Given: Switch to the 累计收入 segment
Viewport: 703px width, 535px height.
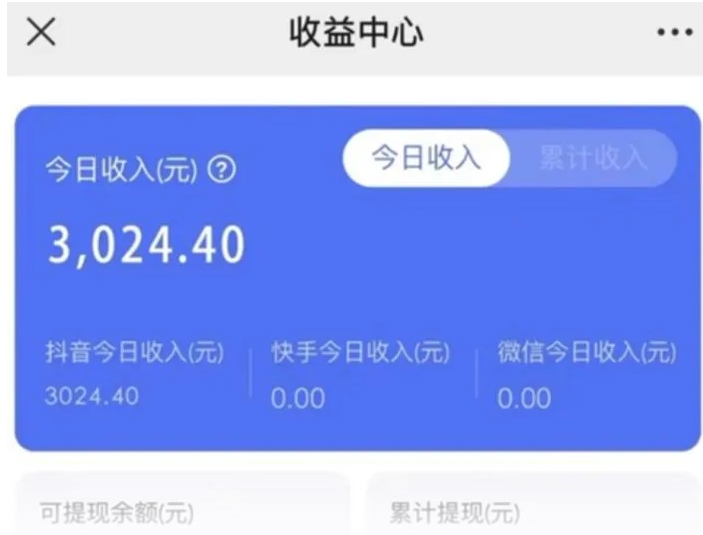Looking at the screenshot, I should click(593, 158).
